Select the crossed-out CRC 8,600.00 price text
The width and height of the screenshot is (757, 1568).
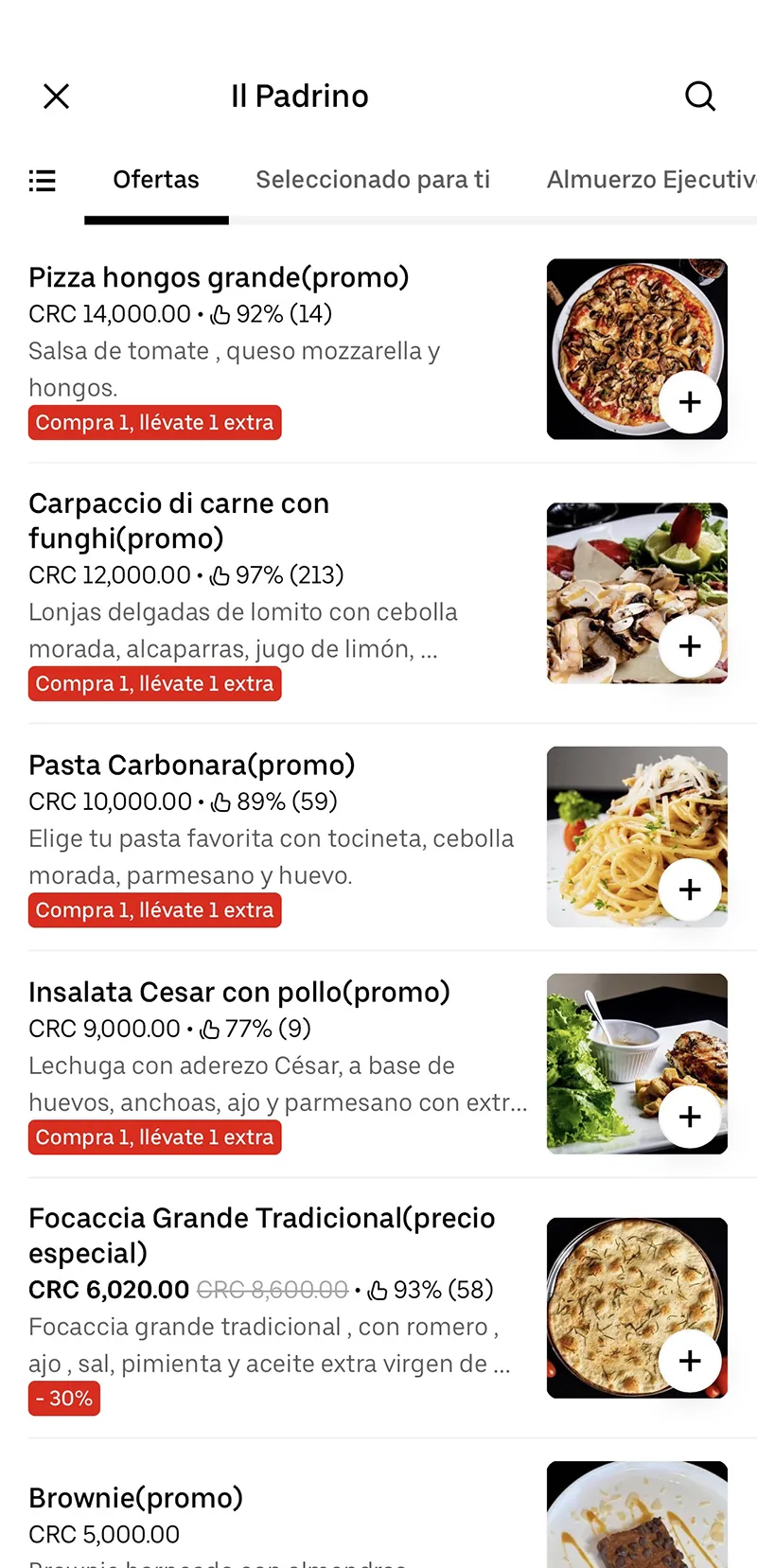(x=273, y=1289)
